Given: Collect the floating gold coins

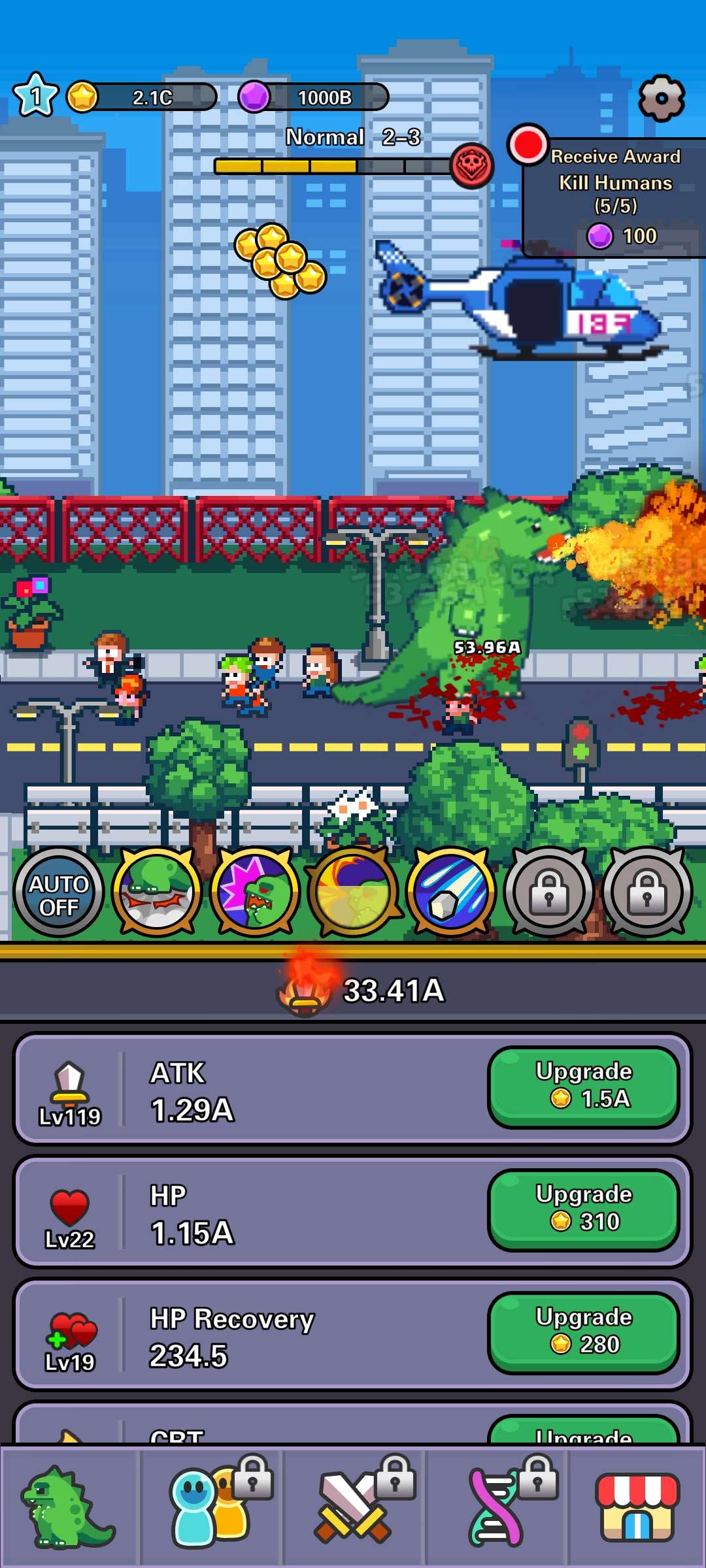Looking at the screenshot, I should click(x=280, y=261).
